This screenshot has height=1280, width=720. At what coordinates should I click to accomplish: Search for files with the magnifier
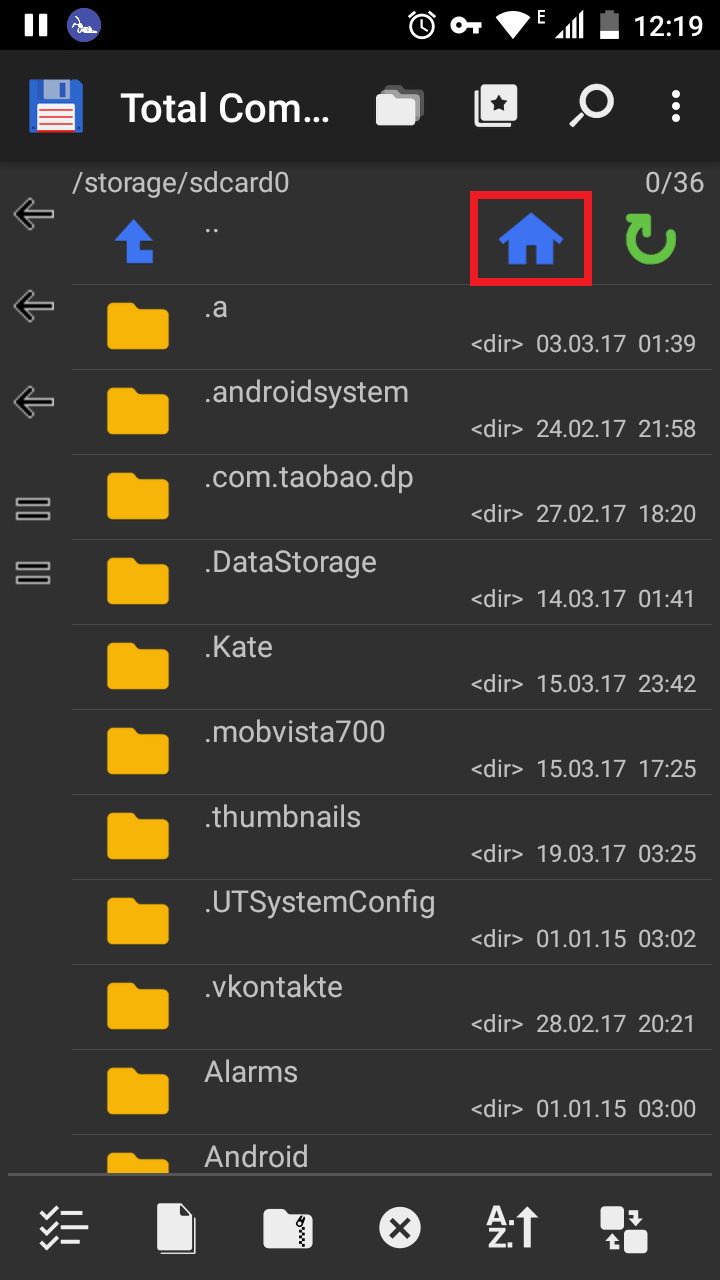591,106
